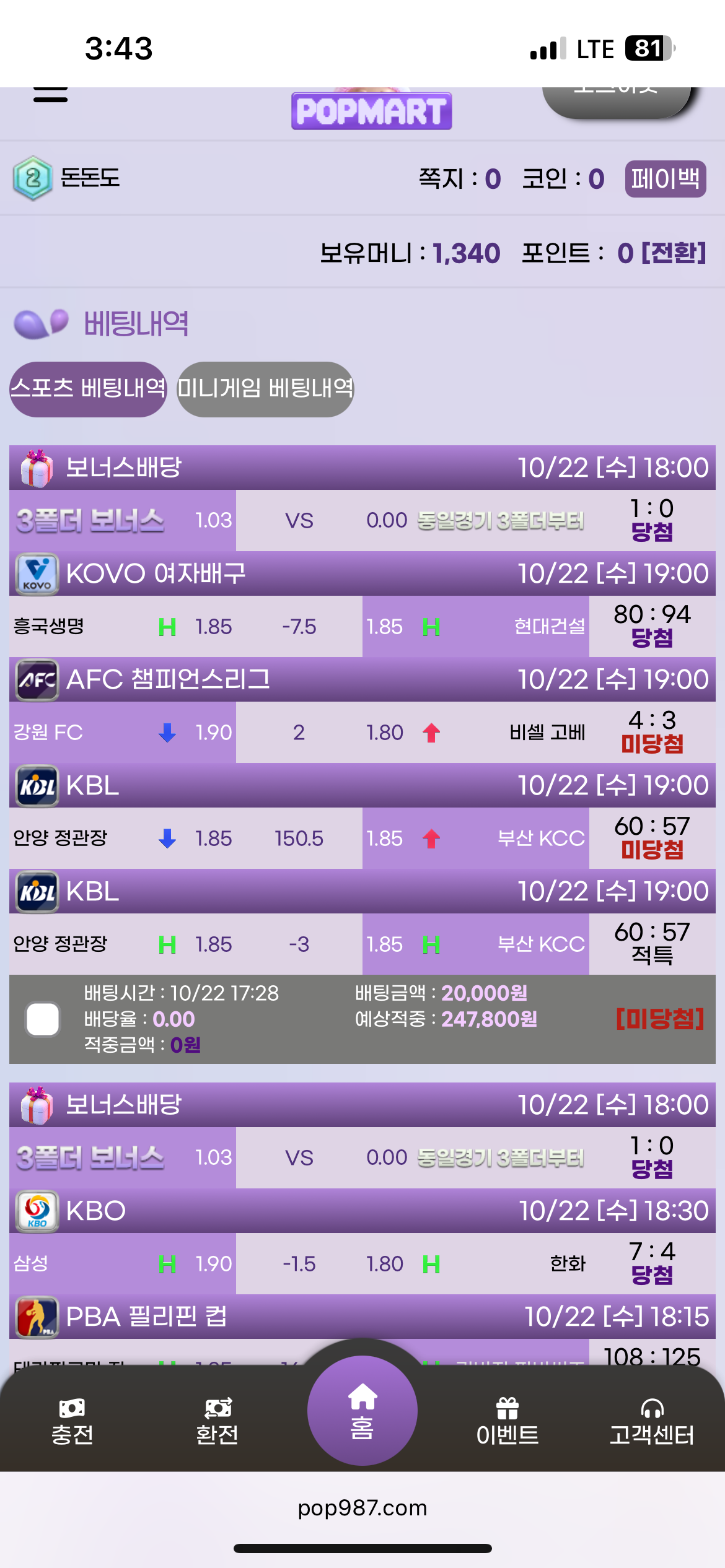Switch to 스포츠 베팅내역 tab

88,389
